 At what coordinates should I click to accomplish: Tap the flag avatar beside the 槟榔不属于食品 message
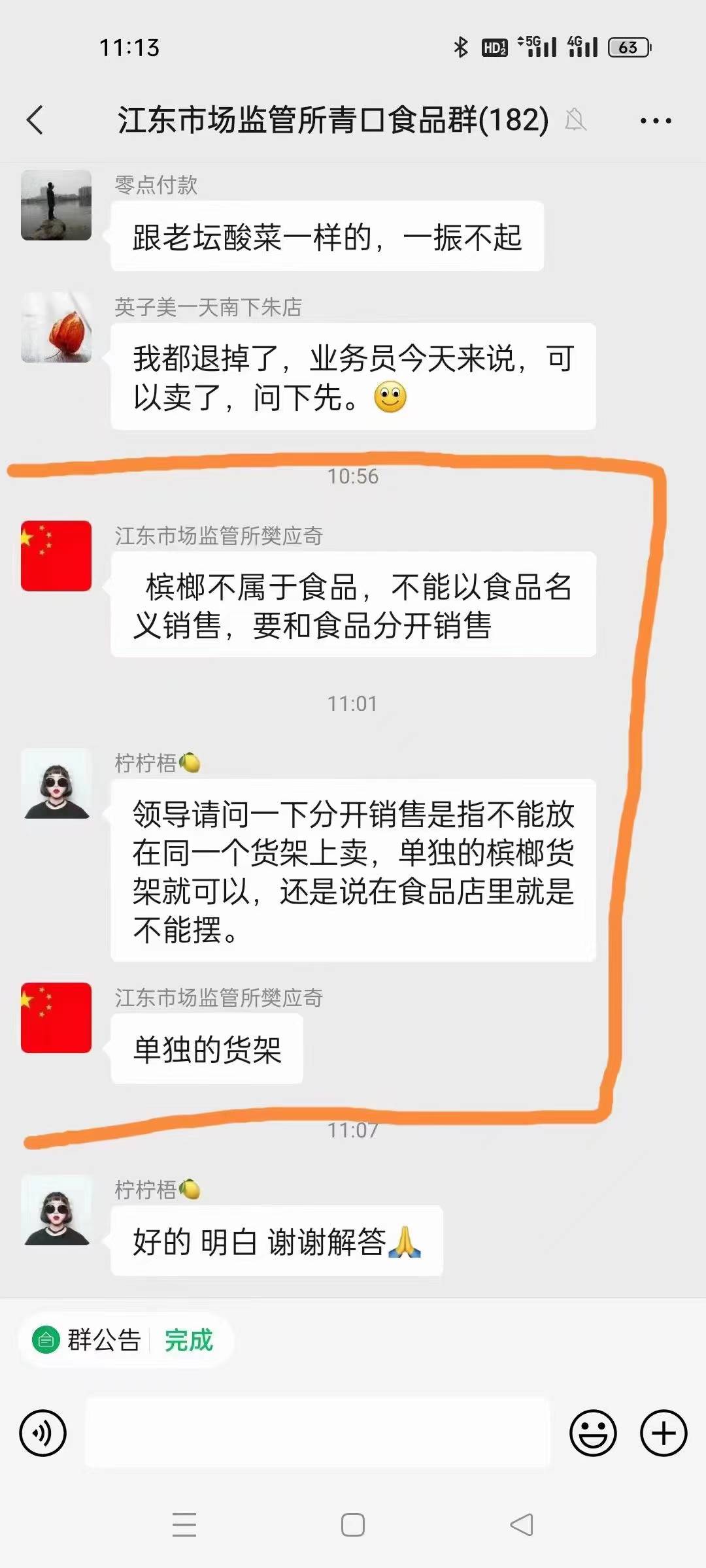tap(56, 556)
